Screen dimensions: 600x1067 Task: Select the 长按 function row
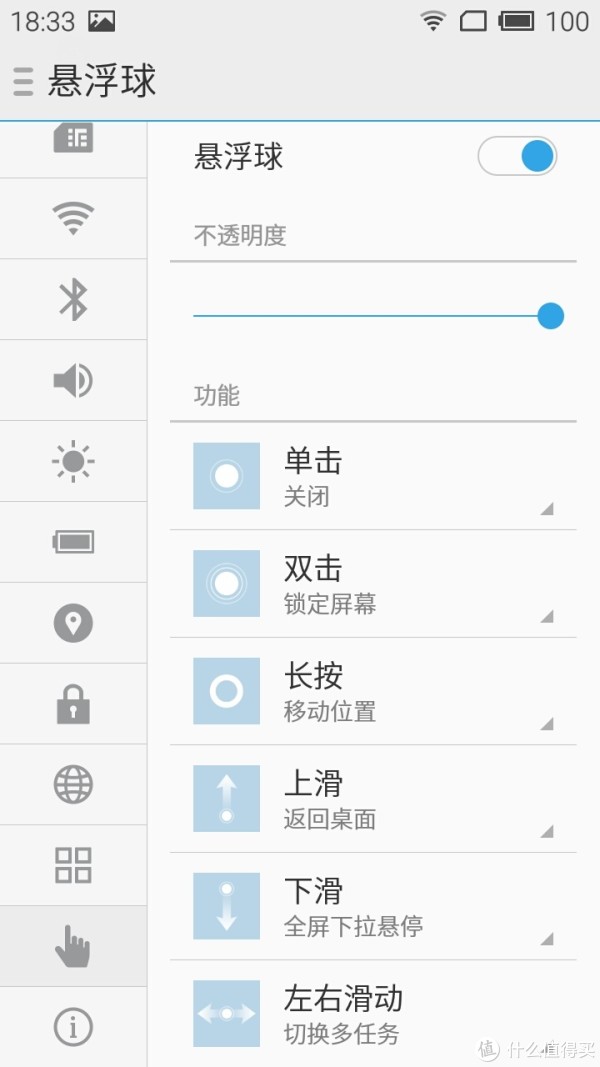[373, 691]
